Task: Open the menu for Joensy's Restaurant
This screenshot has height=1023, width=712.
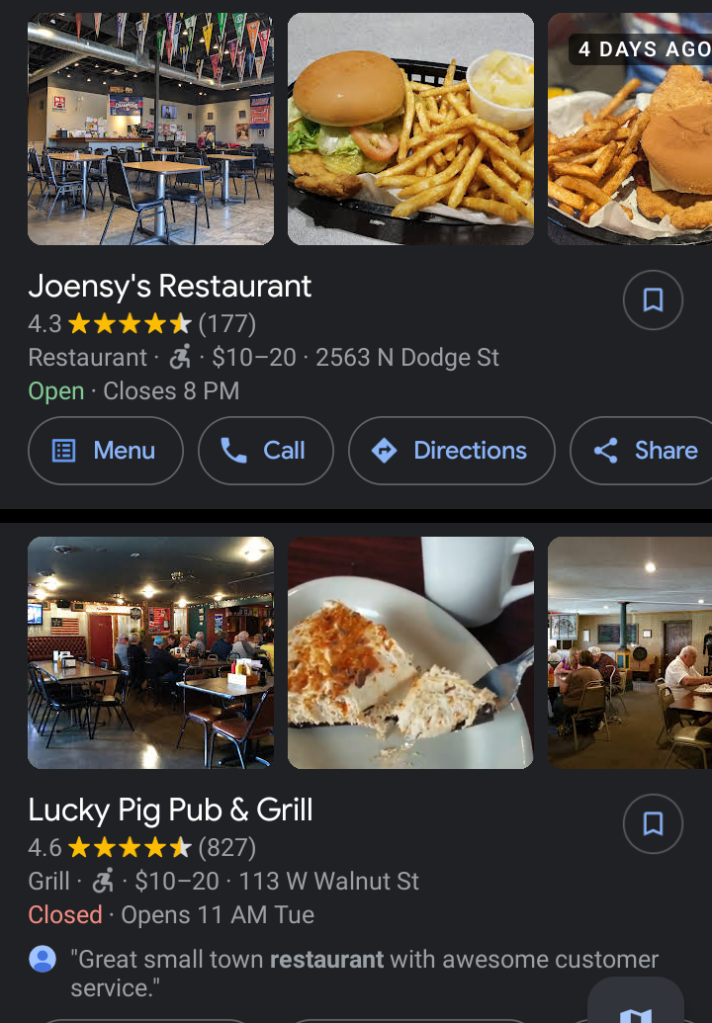Action: coord(105,451)
